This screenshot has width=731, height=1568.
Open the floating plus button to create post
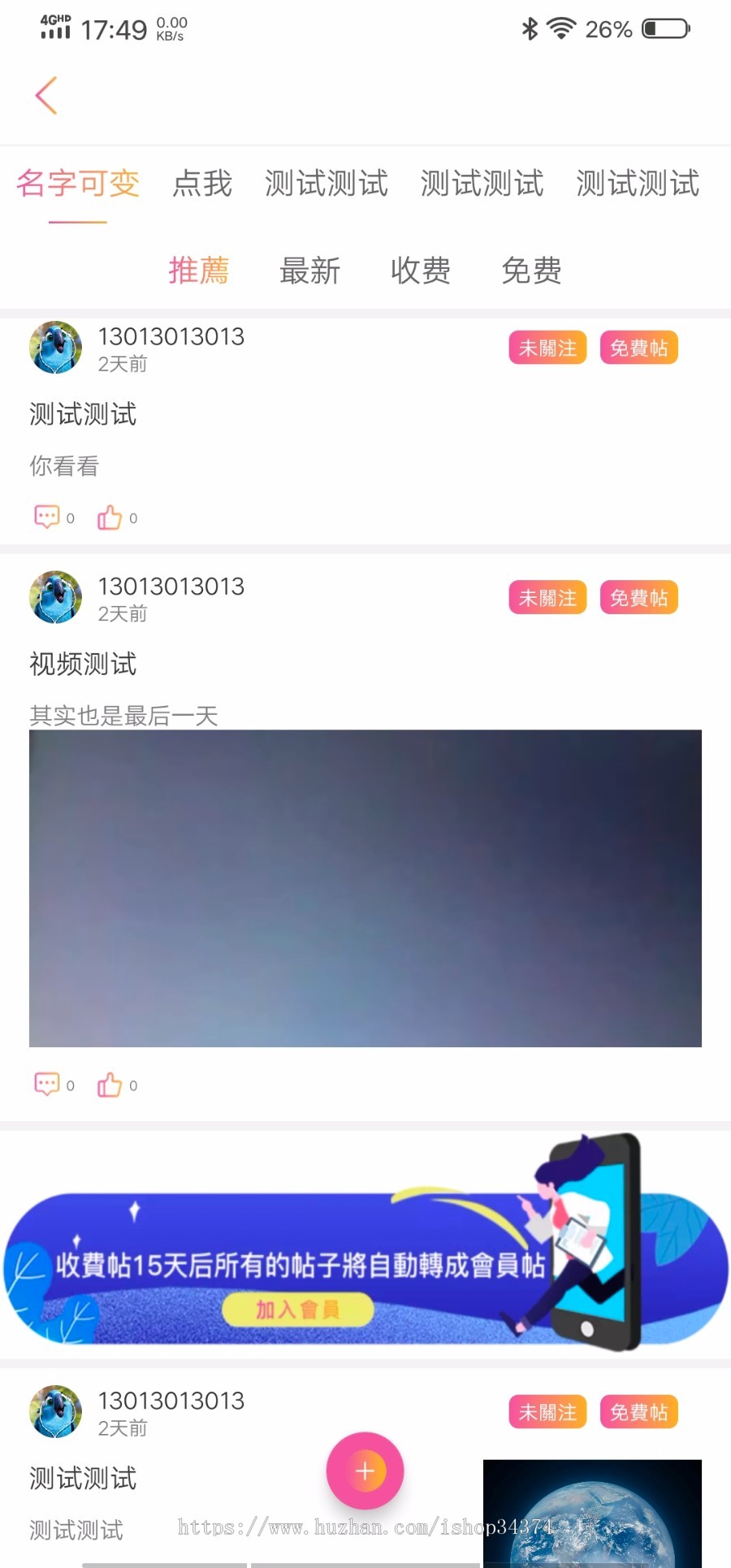[x=364, y=1471]
